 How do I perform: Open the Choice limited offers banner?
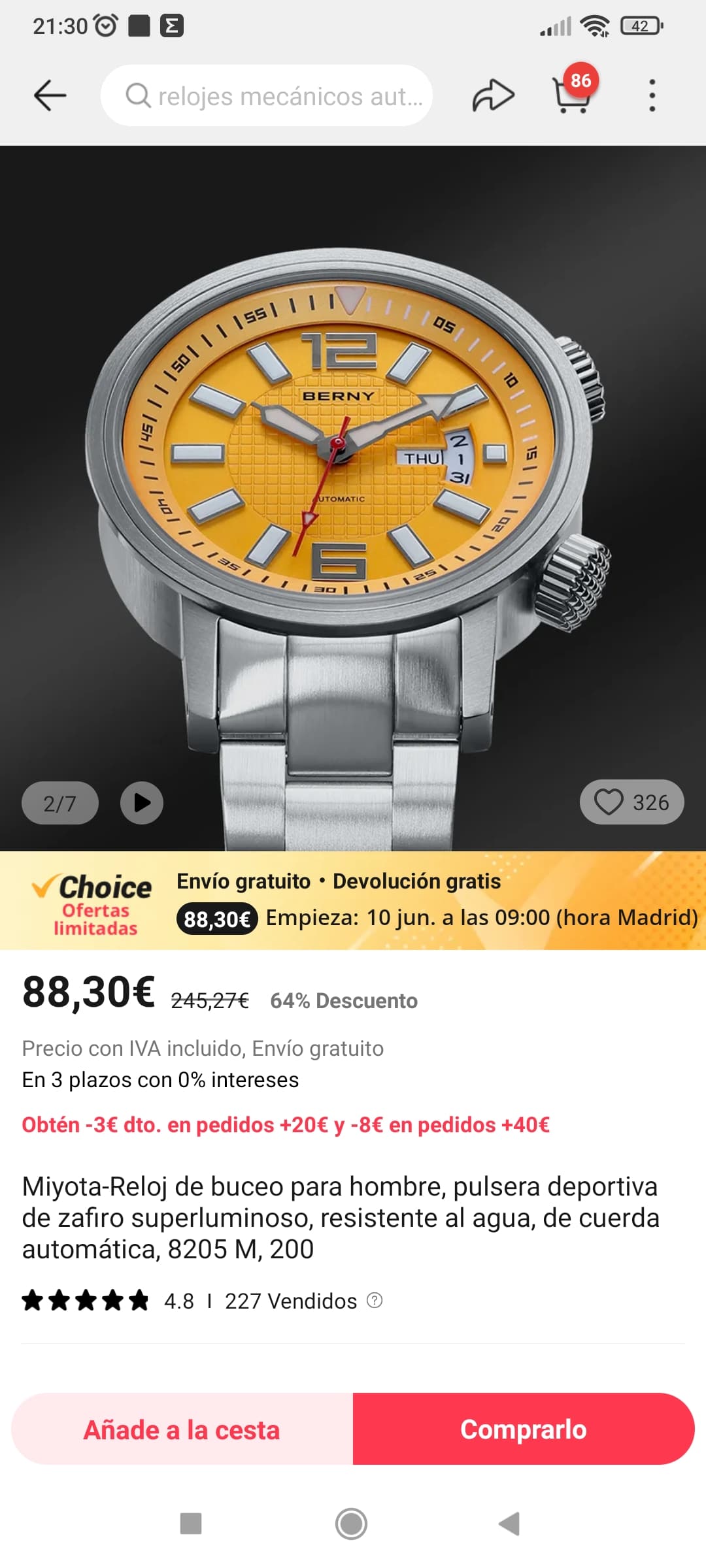pos(353,900)
